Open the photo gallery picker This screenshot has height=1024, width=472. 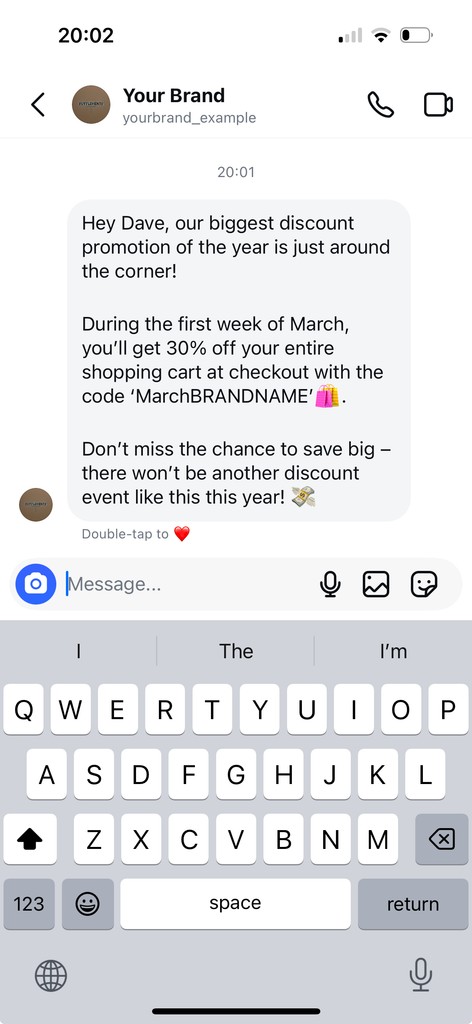pyautogui.click(x=376, y=584)
